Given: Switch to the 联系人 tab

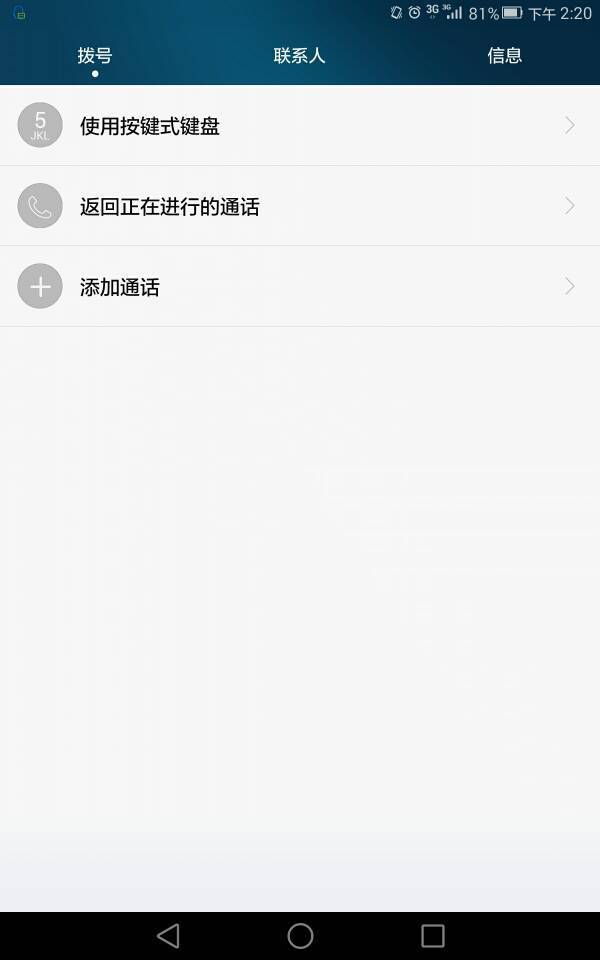Looking at the screenshot, I should (299, 56).
